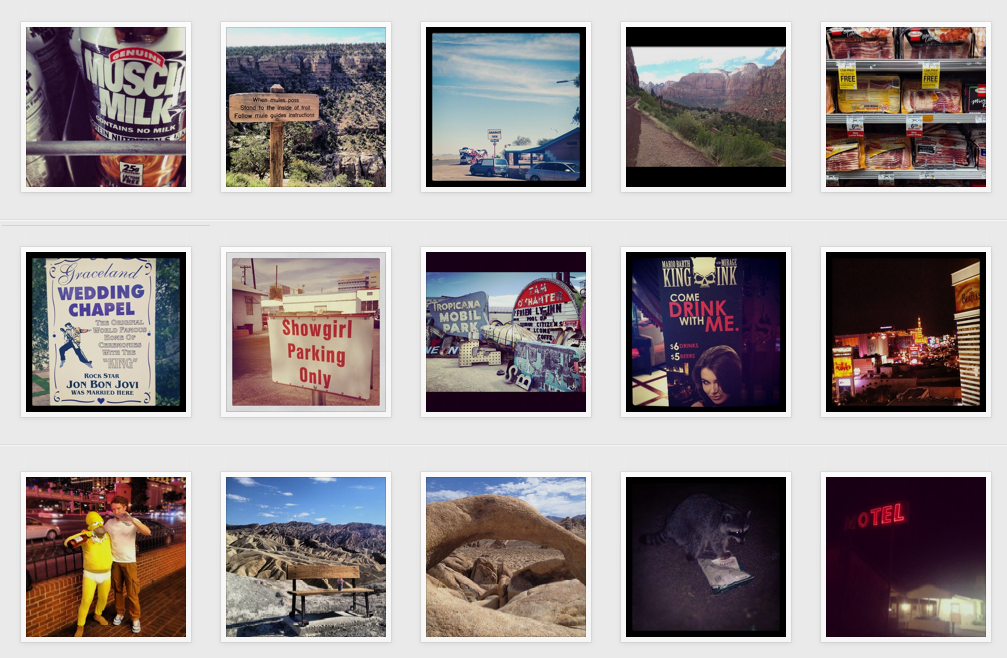Screen dimensions: 1007x658
Task: View the King Ink poster photo
Action: point(706,332)
